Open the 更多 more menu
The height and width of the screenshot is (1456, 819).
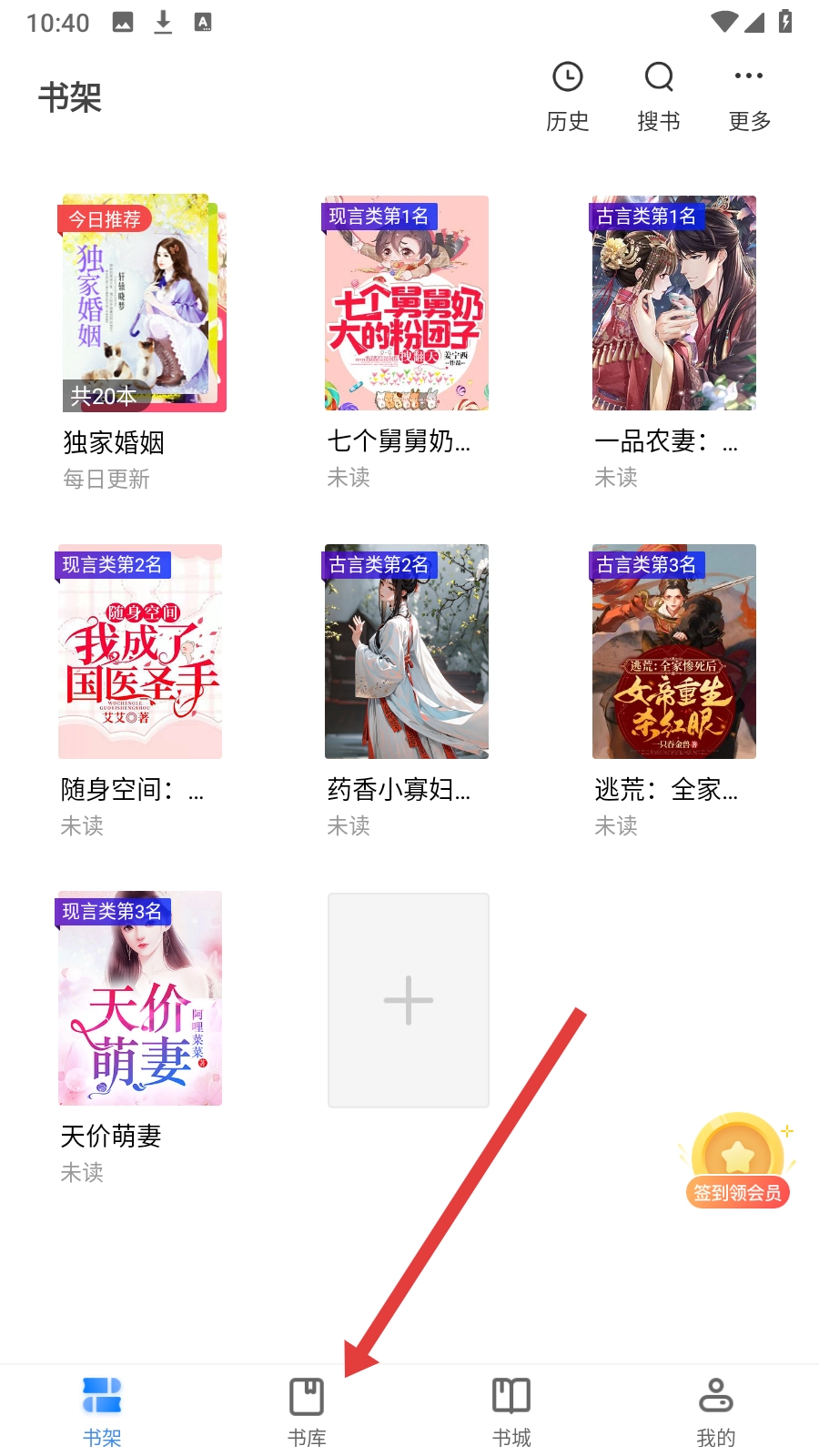749,96
